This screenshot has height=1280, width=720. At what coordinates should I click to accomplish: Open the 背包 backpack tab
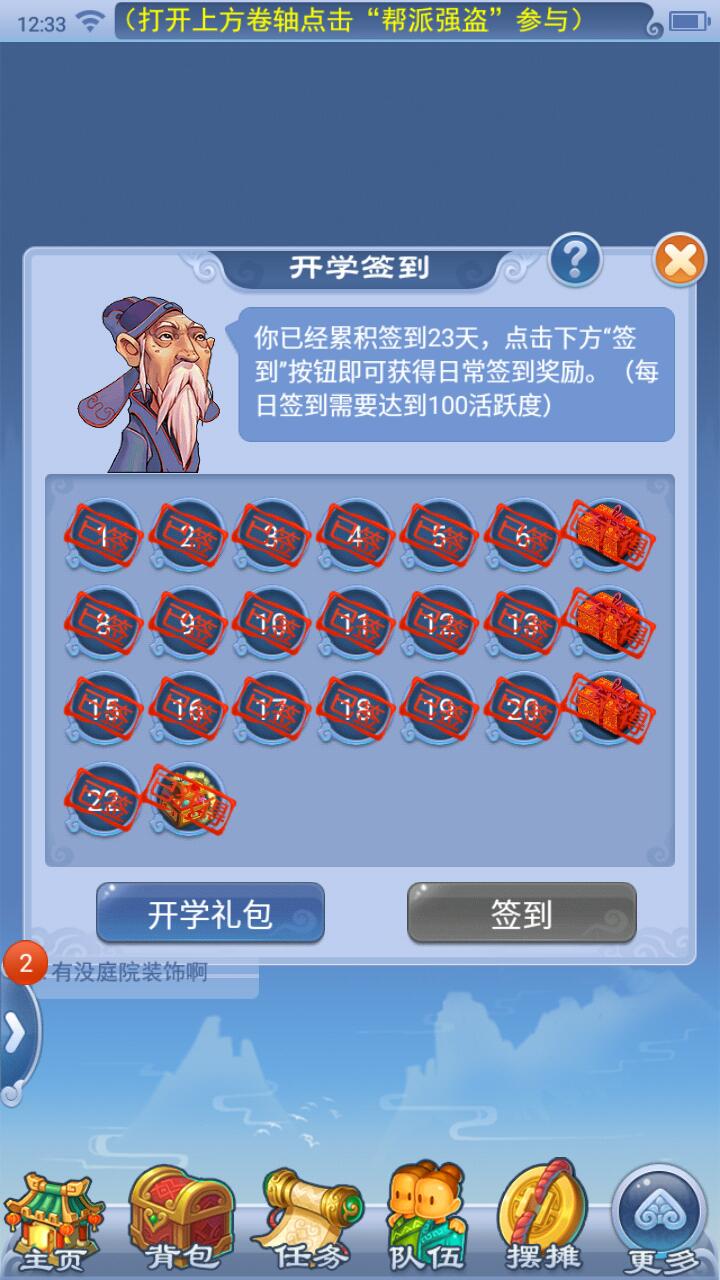(x=168, y=1223)
